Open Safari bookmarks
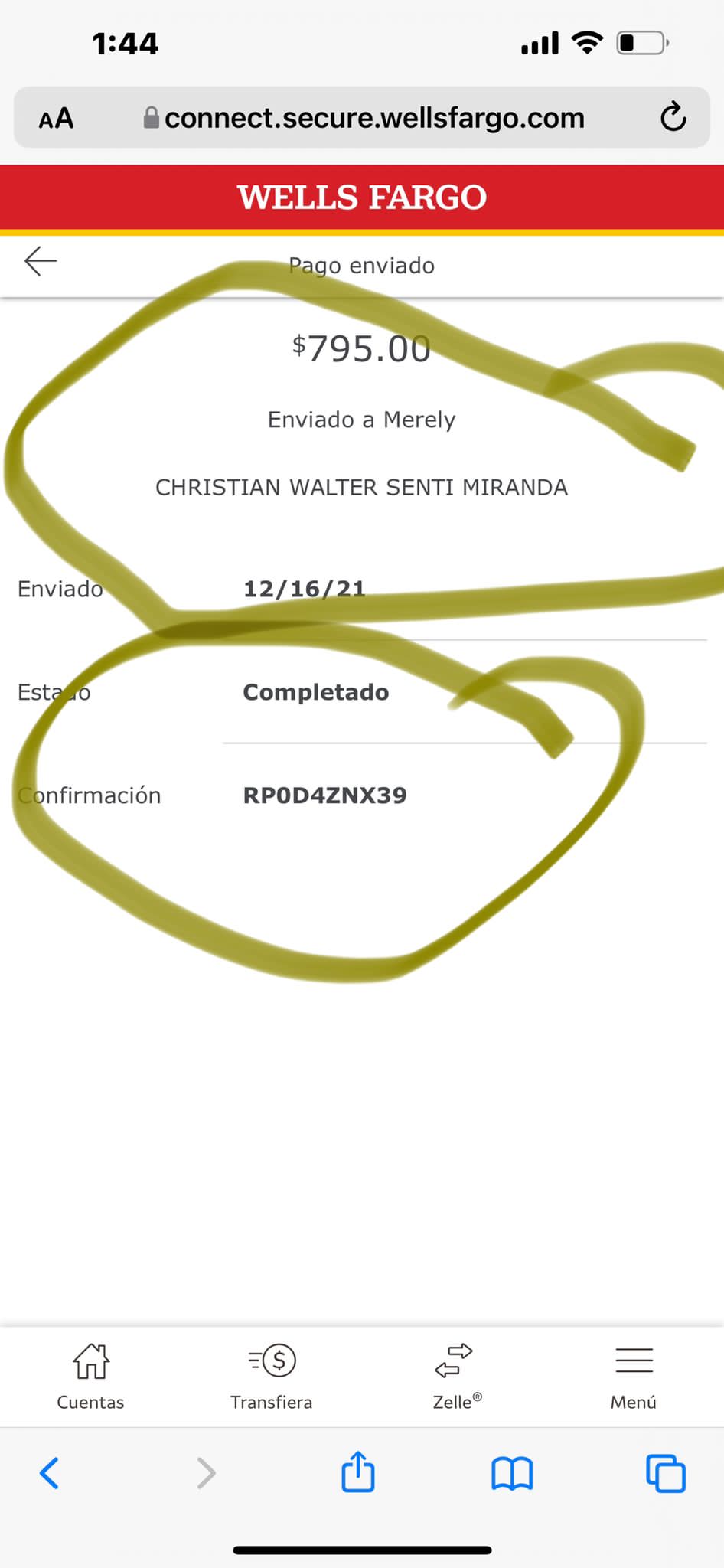Image resolution: width=724 pixels, height=1568 pixels. [512, 1473]
